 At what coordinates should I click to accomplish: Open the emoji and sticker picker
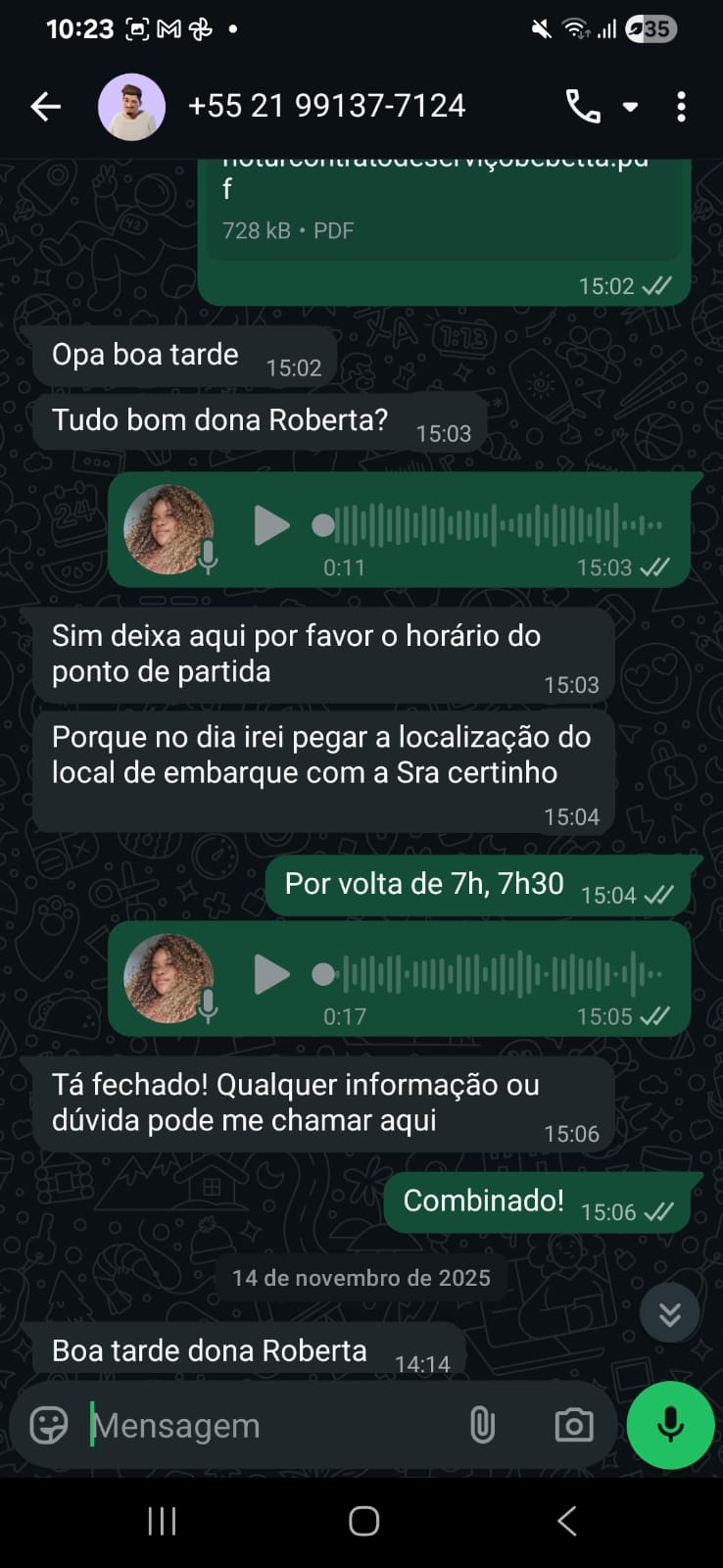[49, 1425]
